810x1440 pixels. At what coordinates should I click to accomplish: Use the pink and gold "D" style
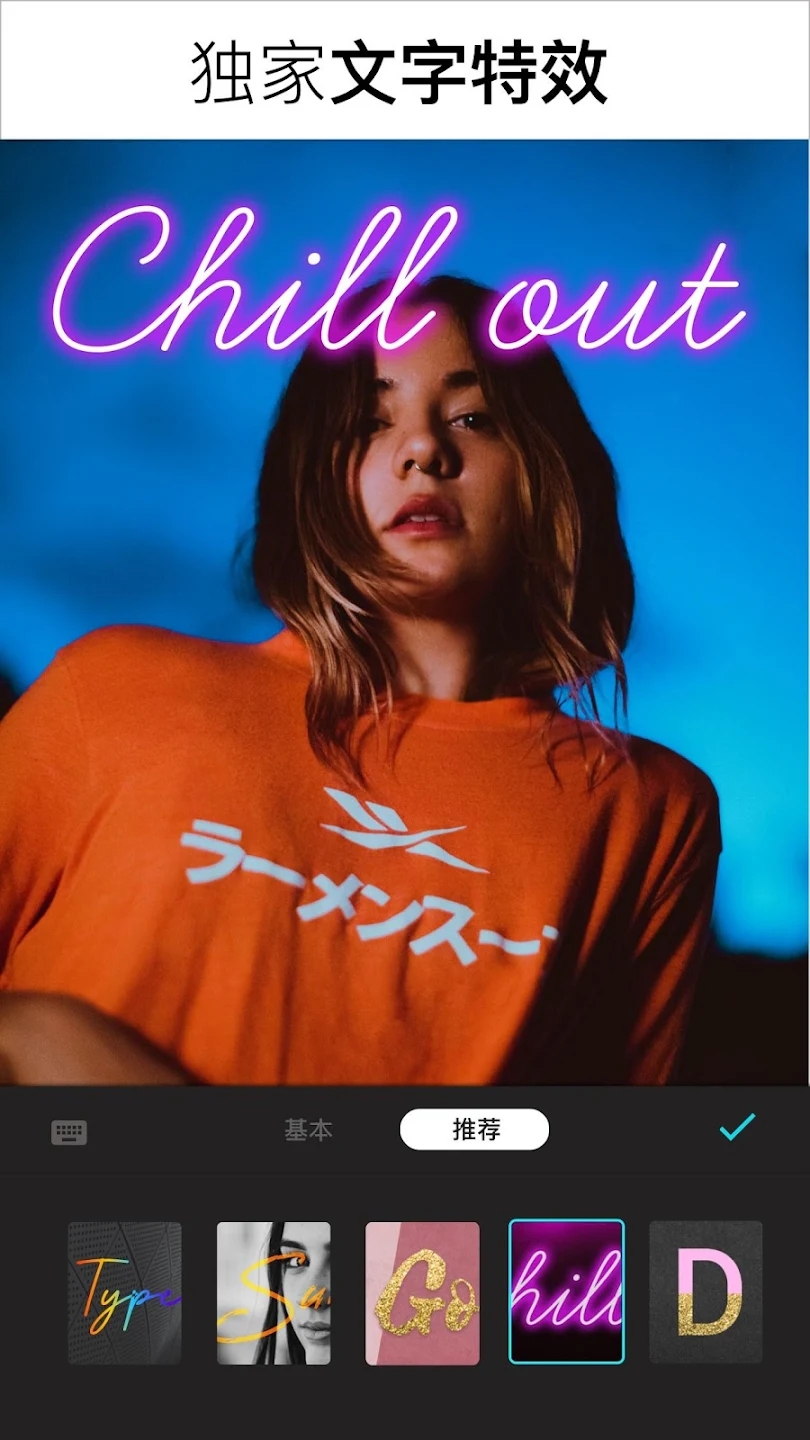pos(706,1292)
